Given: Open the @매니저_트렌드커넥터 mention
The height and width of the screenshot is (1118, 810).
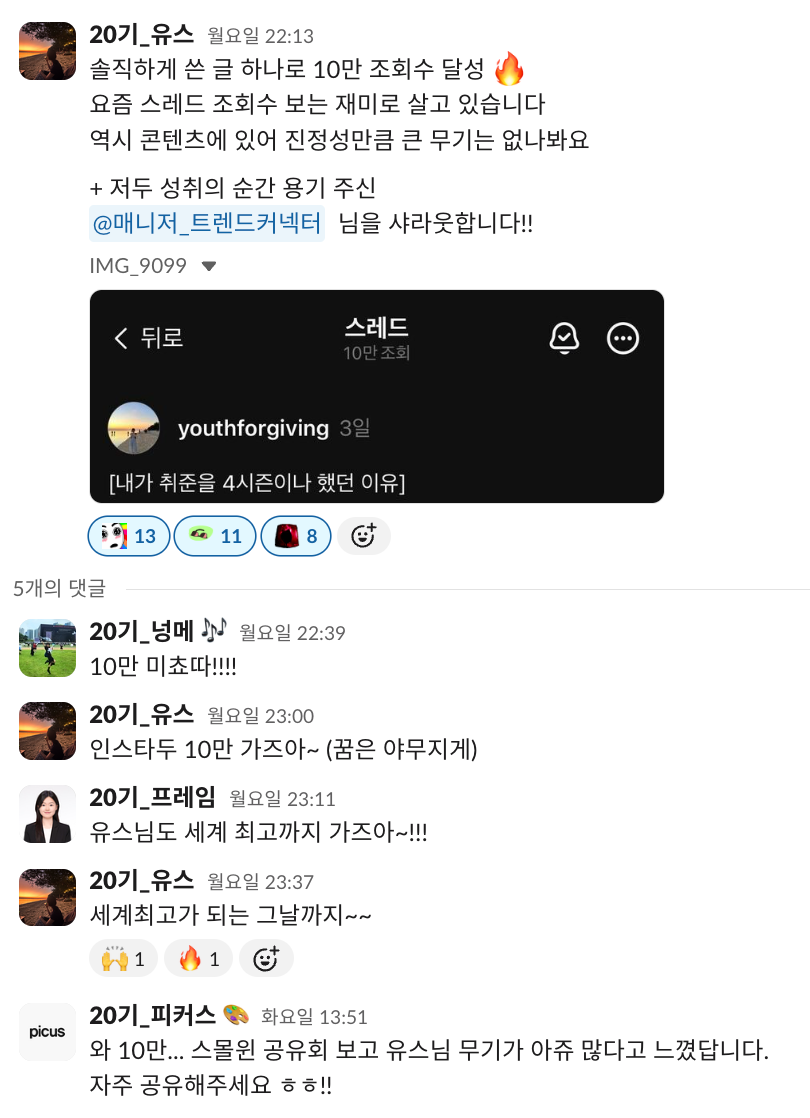Looking at the screenshot, I should (207, 224).
